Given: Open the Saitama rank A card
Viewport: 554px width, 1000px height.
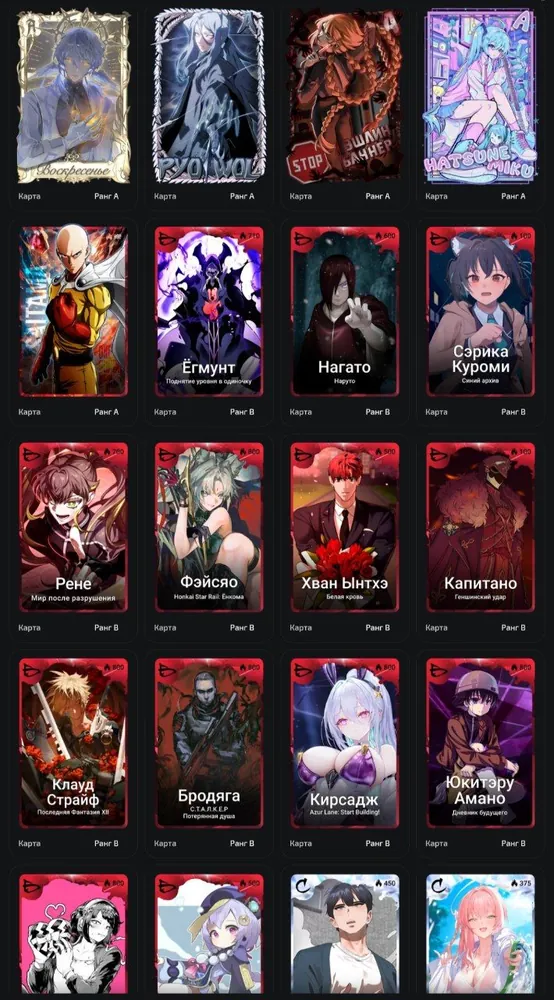Looking at the screenshot, I should coord(73,311).
